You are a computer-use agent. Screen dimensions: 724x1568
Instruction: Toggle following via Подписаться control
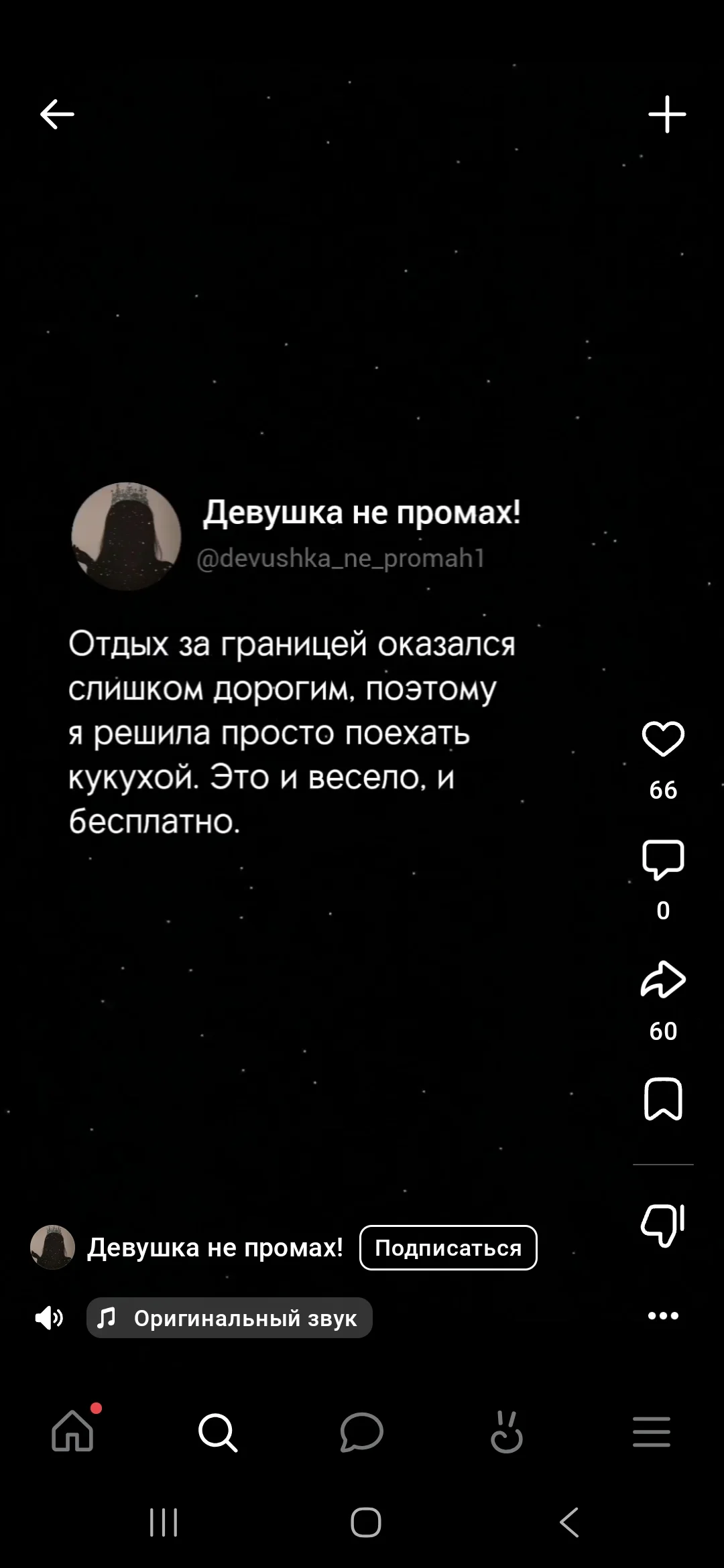click(x=448, y=1247)
